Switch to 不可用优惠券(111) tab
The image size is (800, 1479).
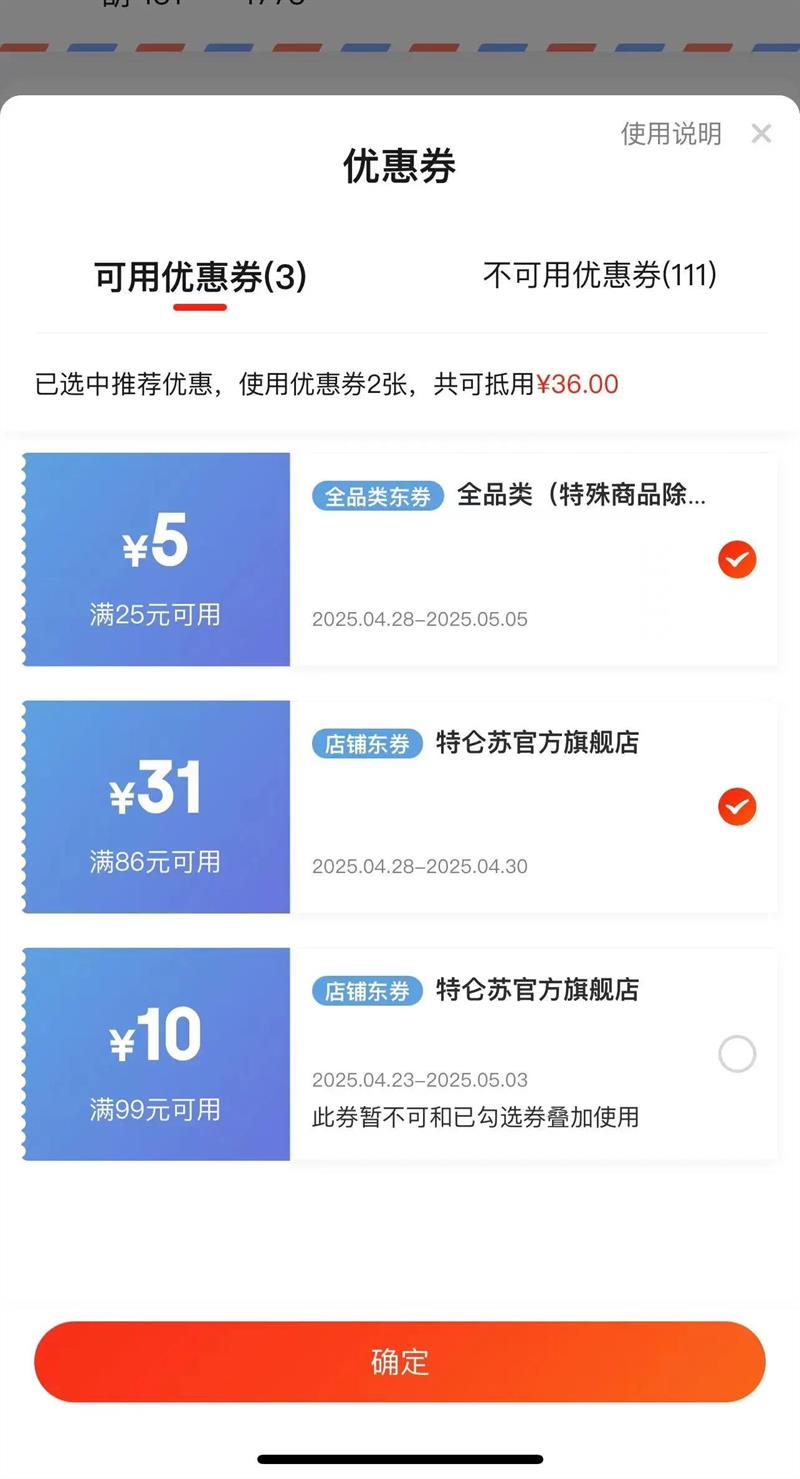pos(600,275)
